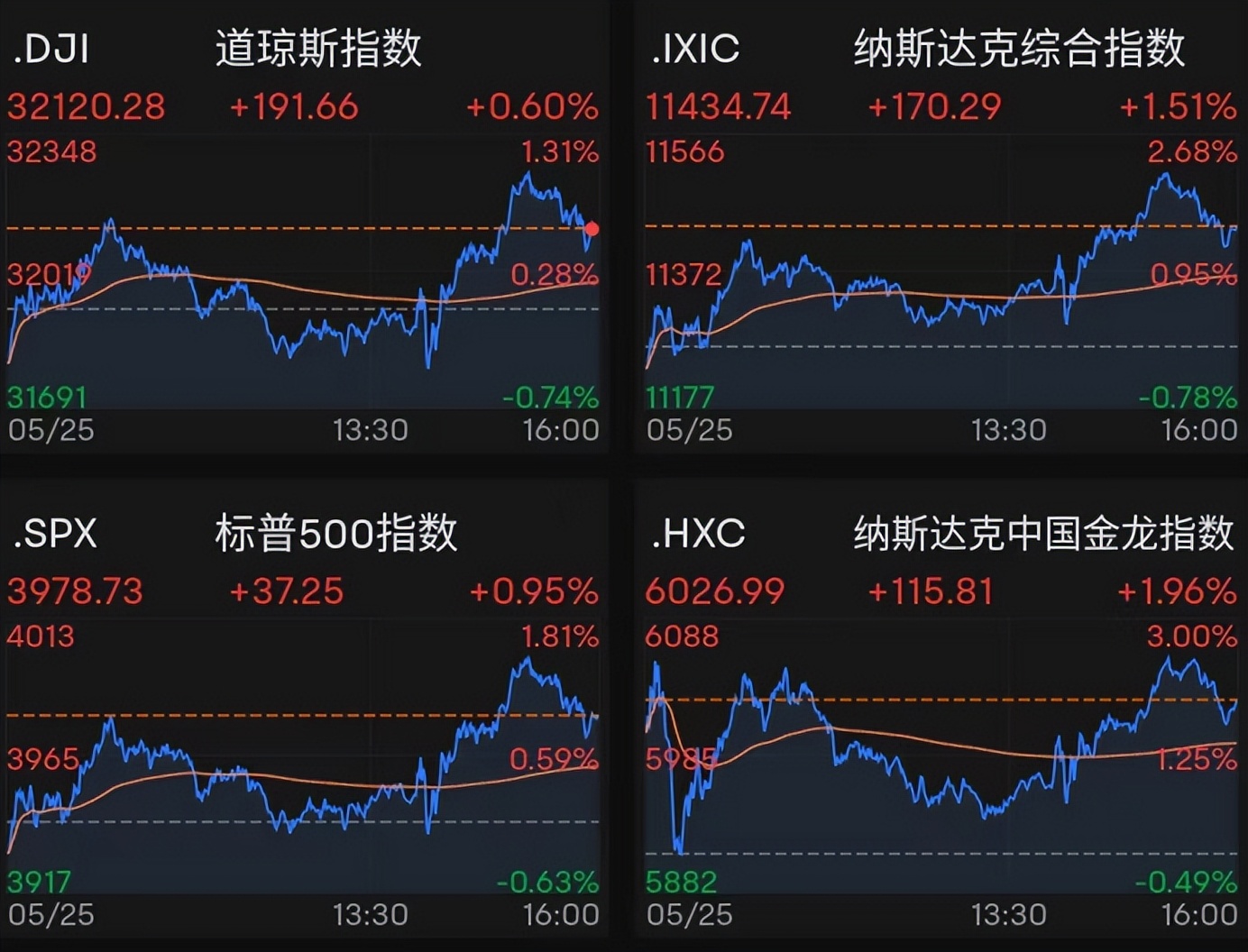
Task: Open the Dow Jones (.DJI) index chart
Action: [303, 270]
